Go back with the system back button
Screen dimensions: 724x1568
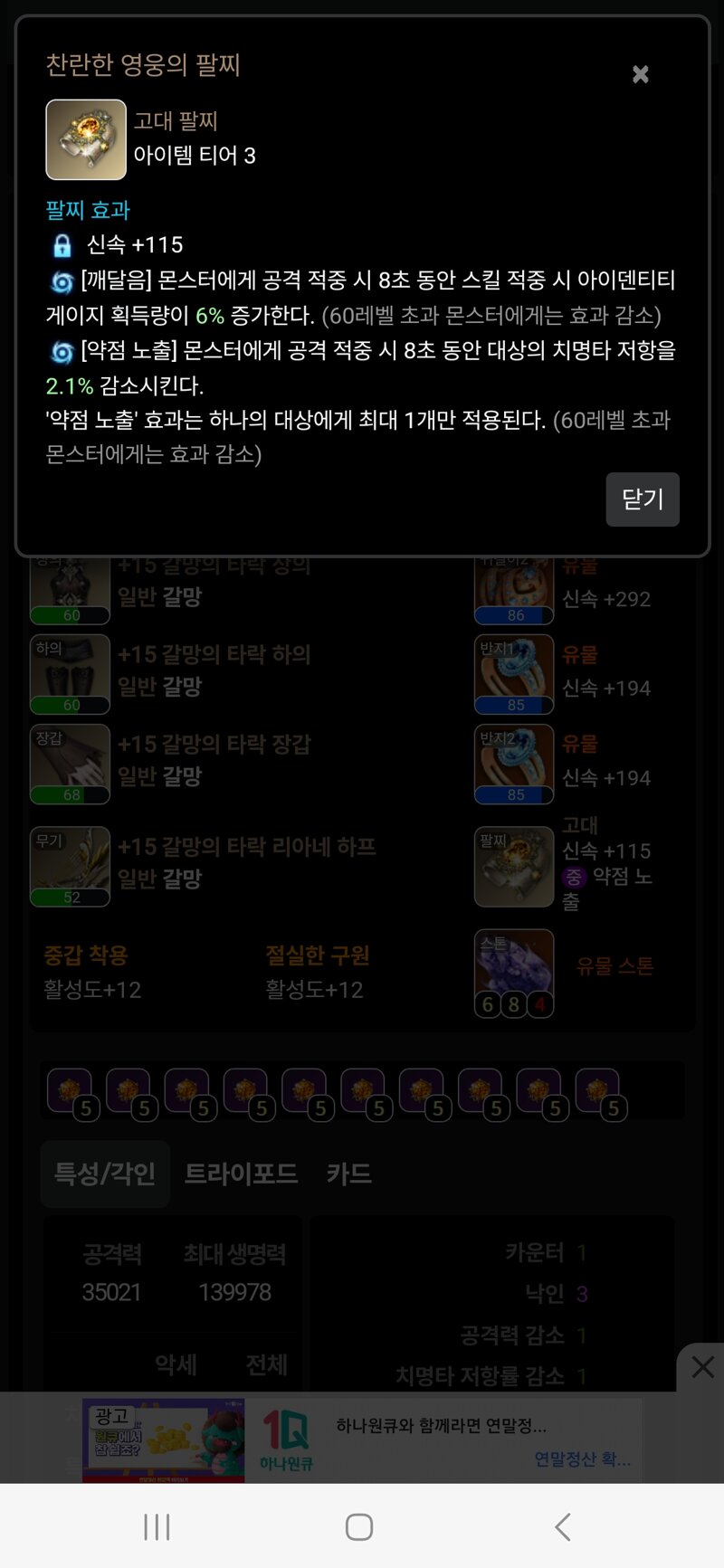pos(562,1527)
